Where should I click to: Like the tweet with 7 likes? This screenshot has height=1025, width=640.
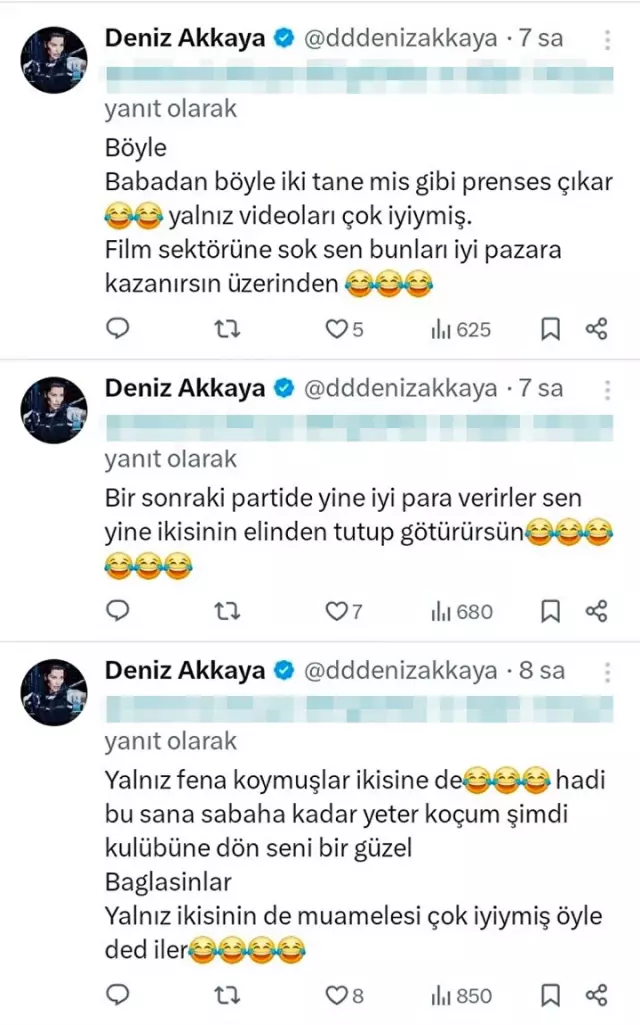pyautogui.click(x=337, y=611)
